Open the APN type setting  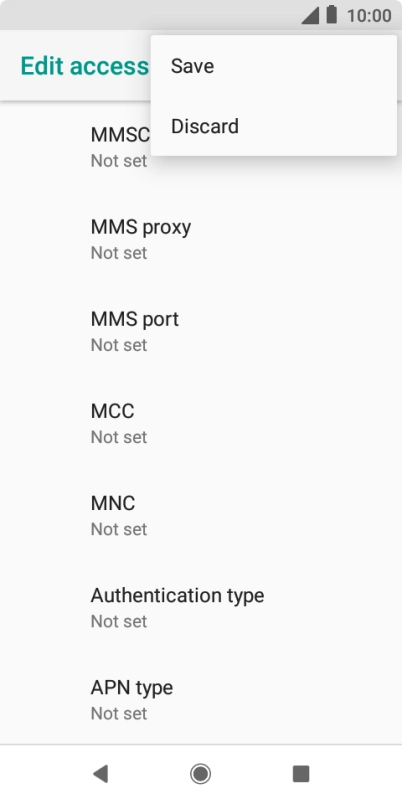click(x=201, y=700)
